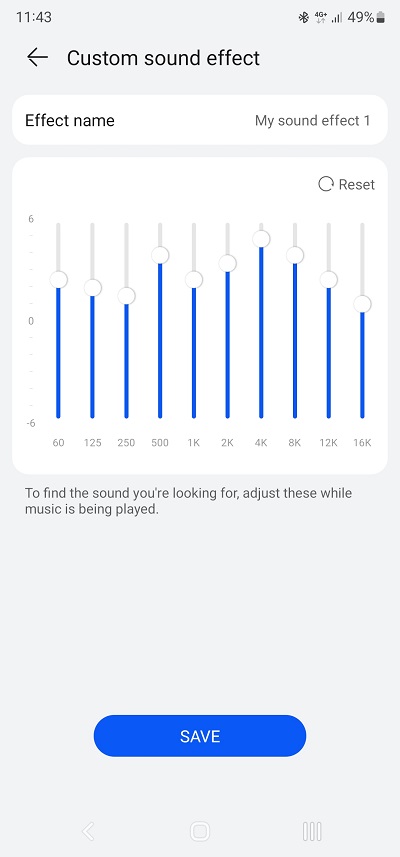
Task: Go back from Custom sound effect
Action: click(37, 57)
